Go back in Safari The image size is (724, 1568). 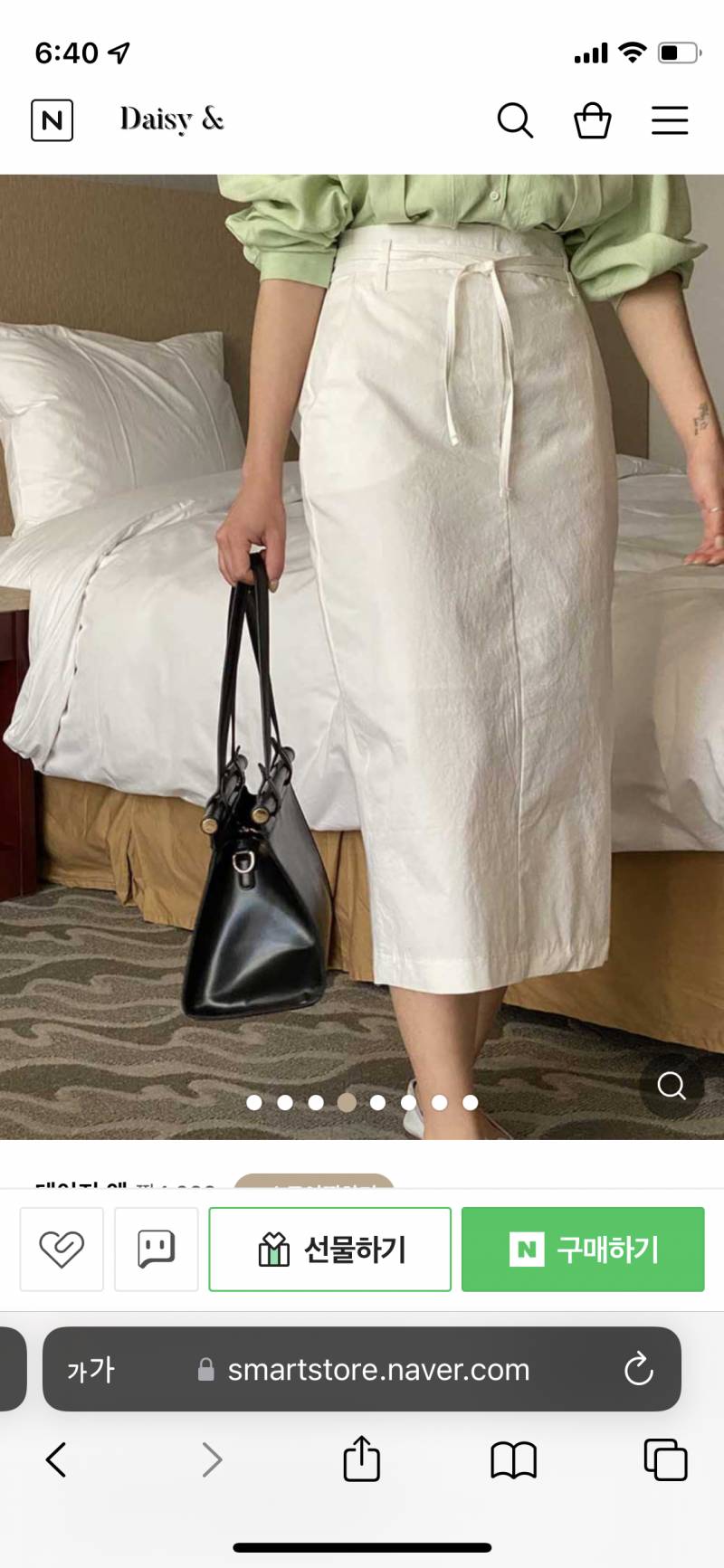point(56,1459)
